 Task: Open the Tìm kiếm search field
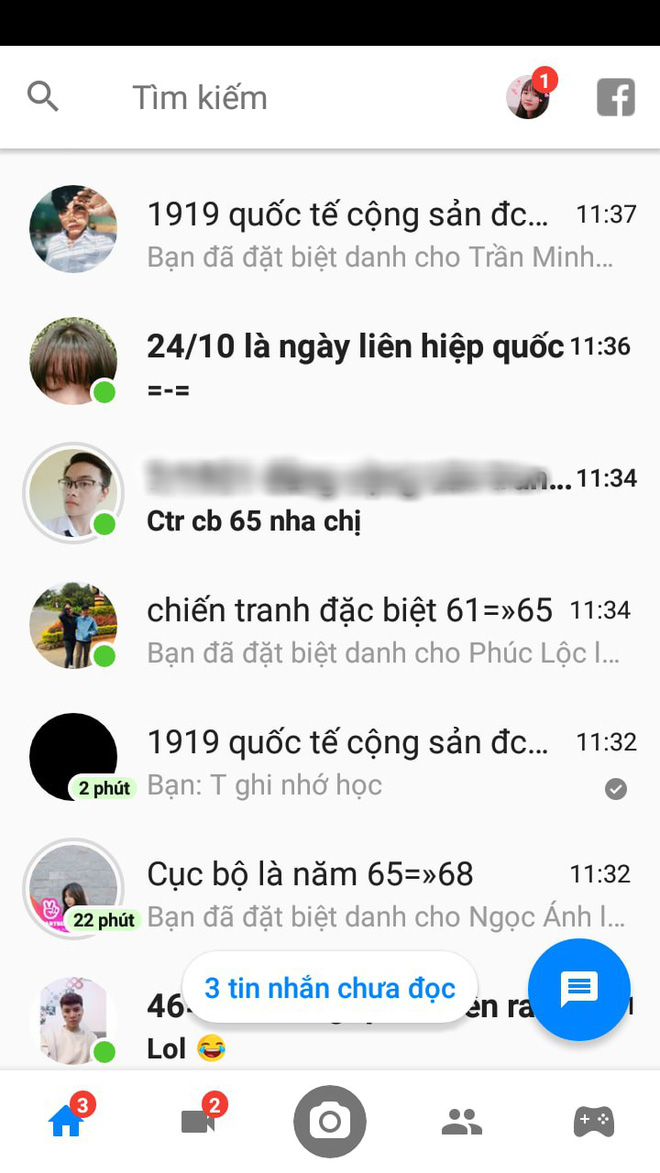[x=200, y=98]
